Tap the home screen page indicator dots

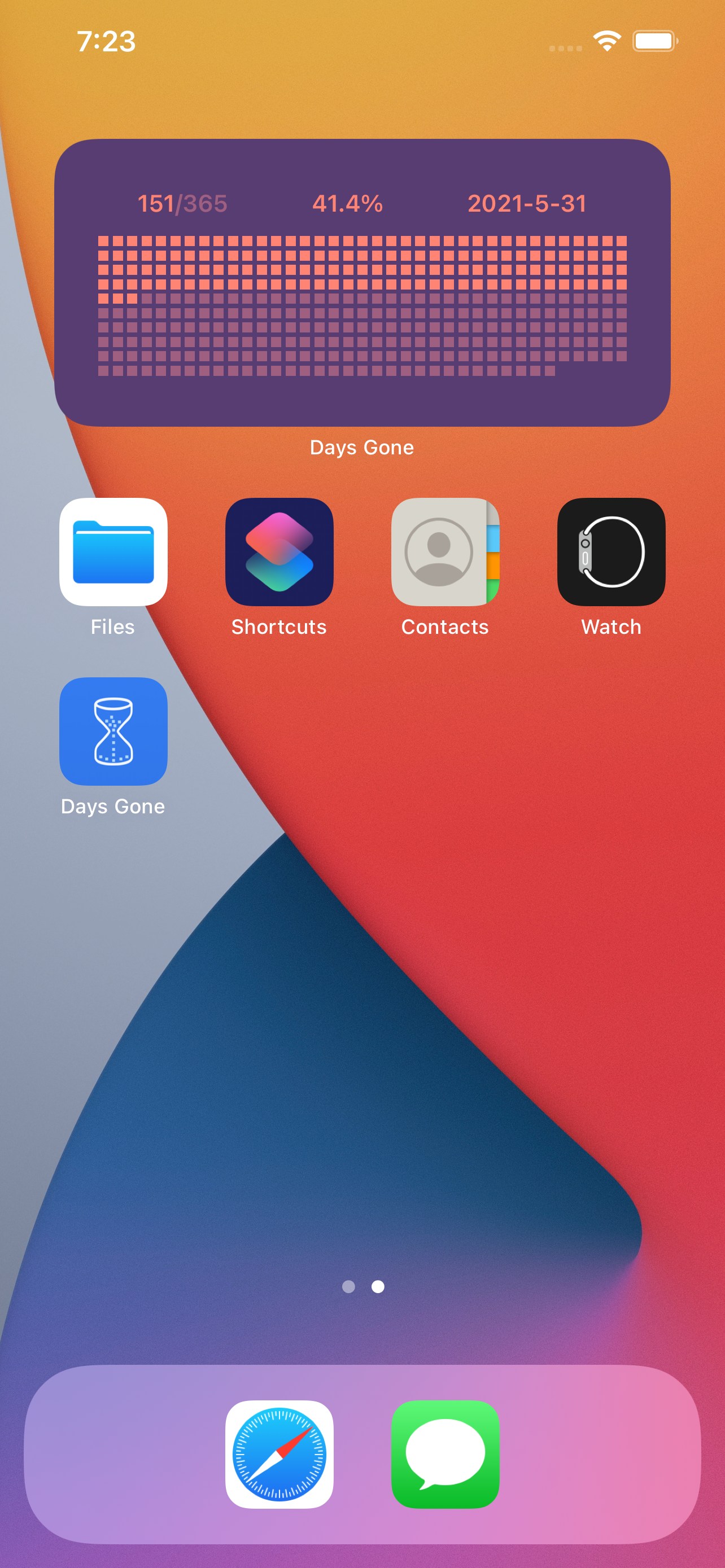[363, 1286]
